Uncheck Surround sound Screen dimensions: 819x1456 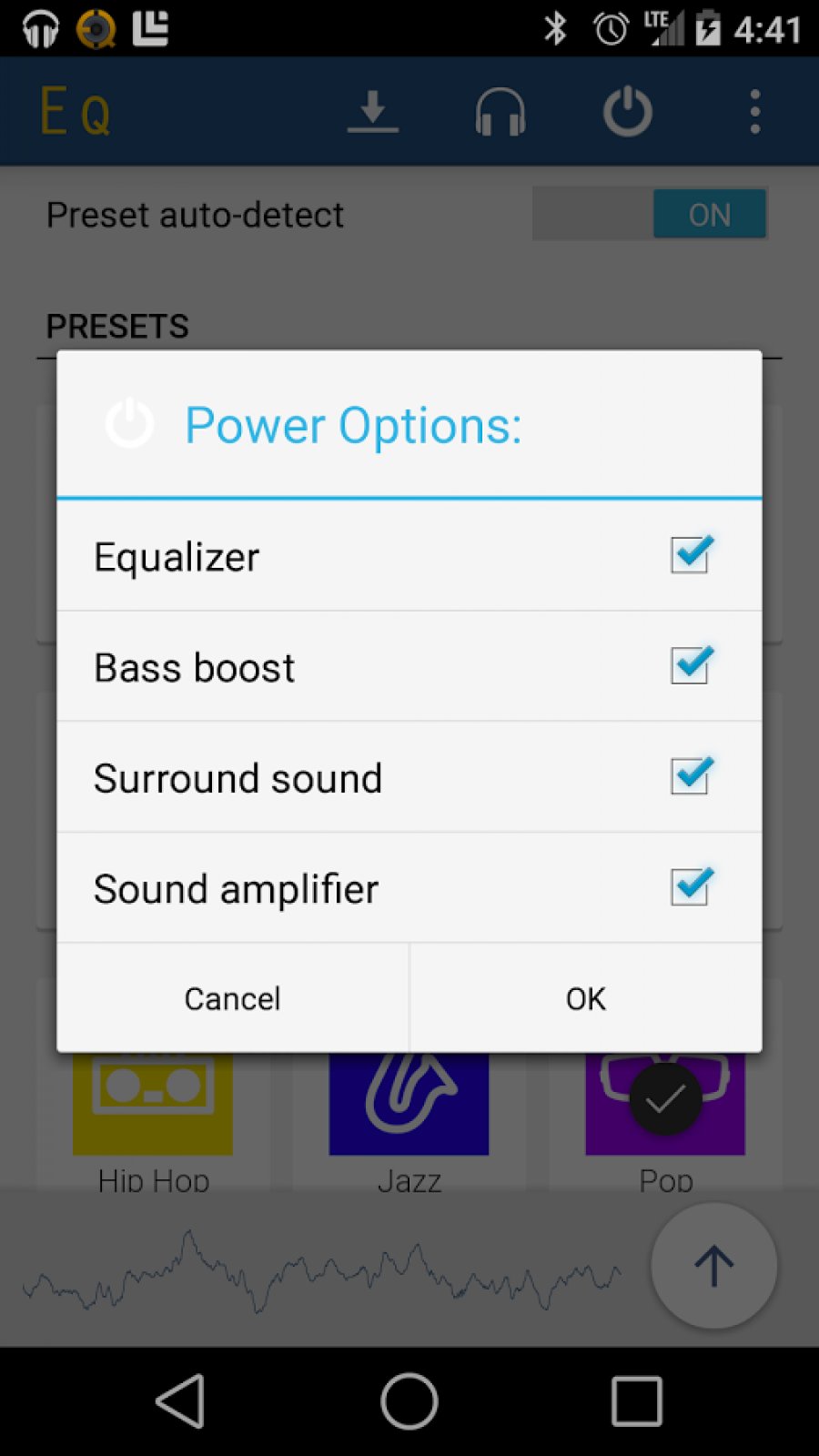[690, 777]
